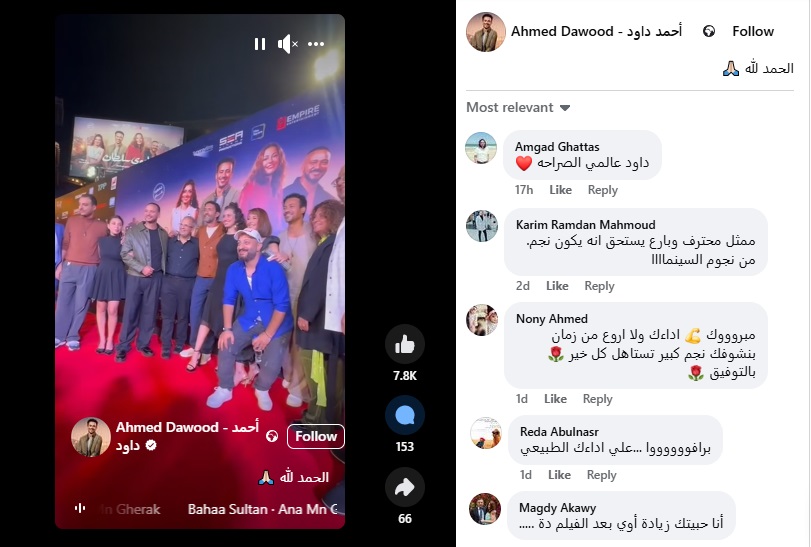Pause the reel video
The image size is (811, 547).
coord(260,44)
